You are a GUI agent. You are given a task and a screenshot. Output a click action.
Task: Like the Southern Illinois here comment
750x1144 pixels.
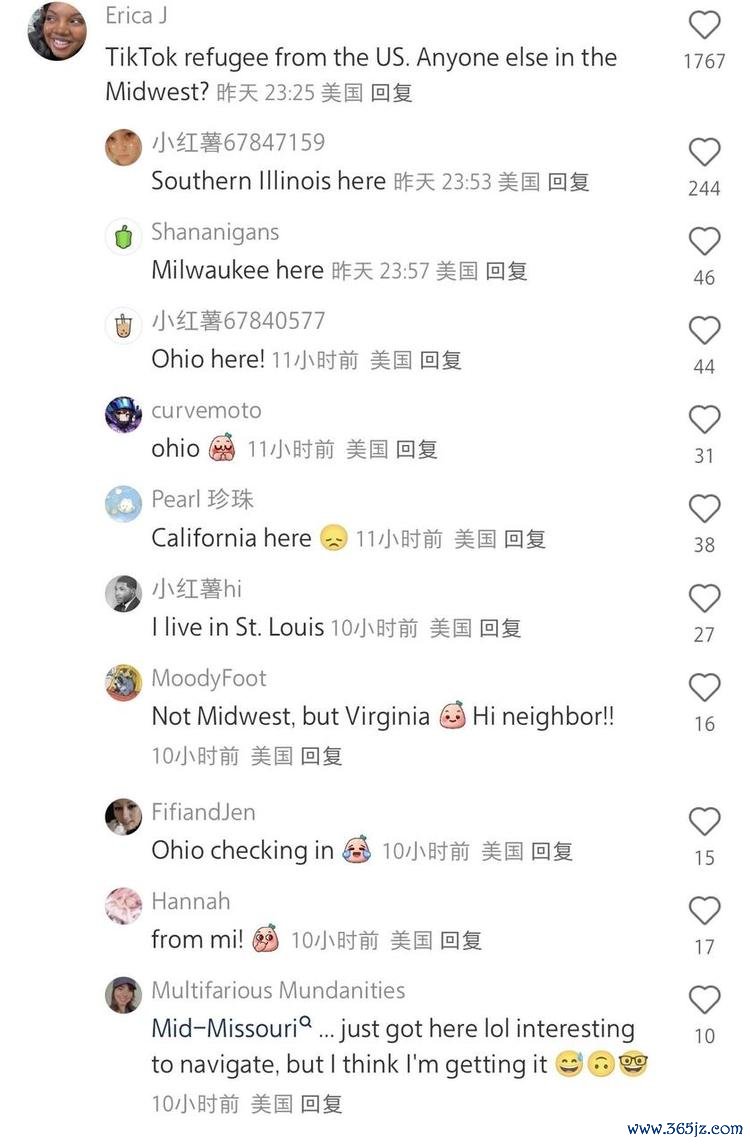[705, 152]
